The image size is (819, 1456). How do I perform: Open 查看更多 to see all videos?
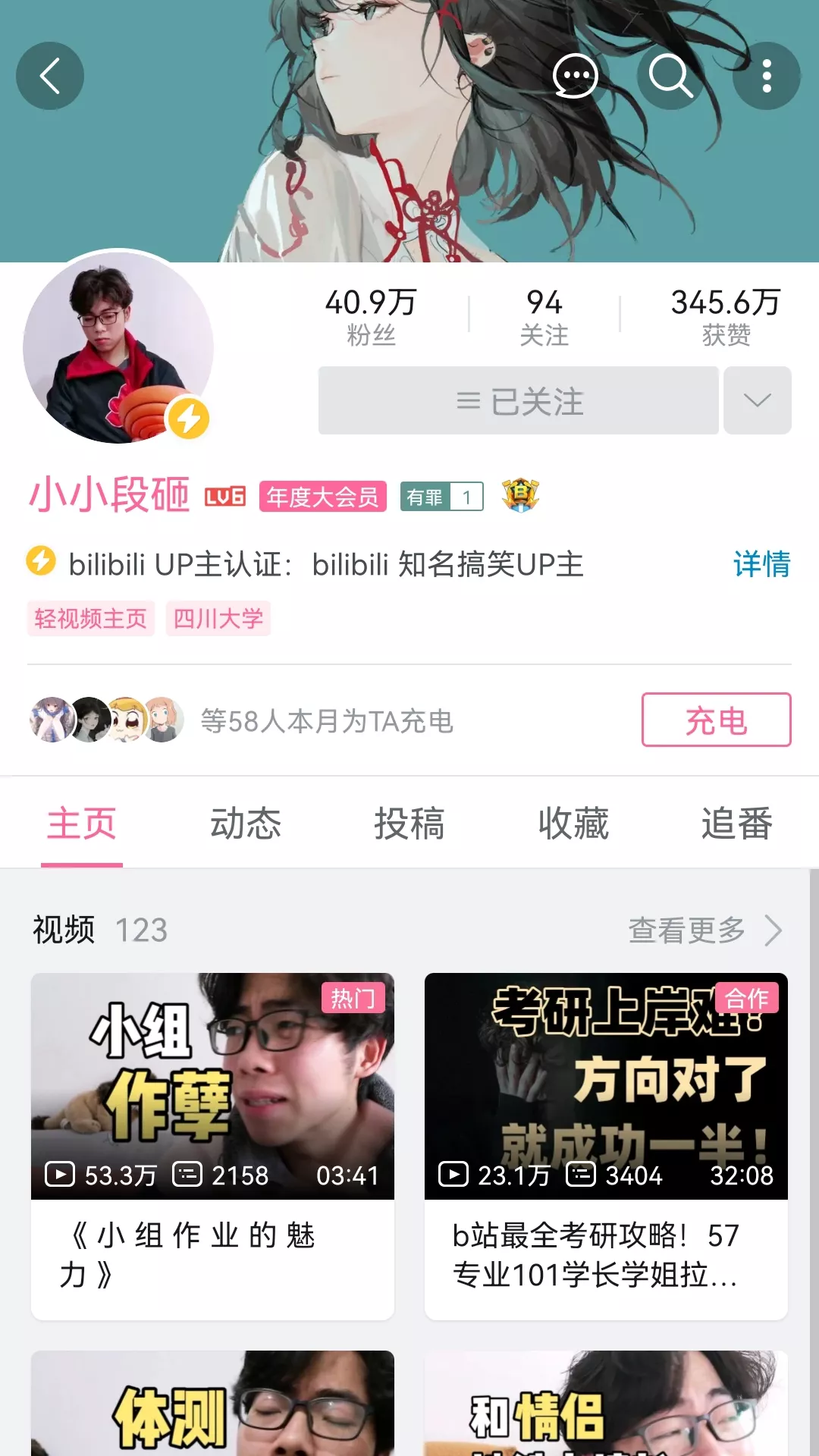click(x=704, y=930)
